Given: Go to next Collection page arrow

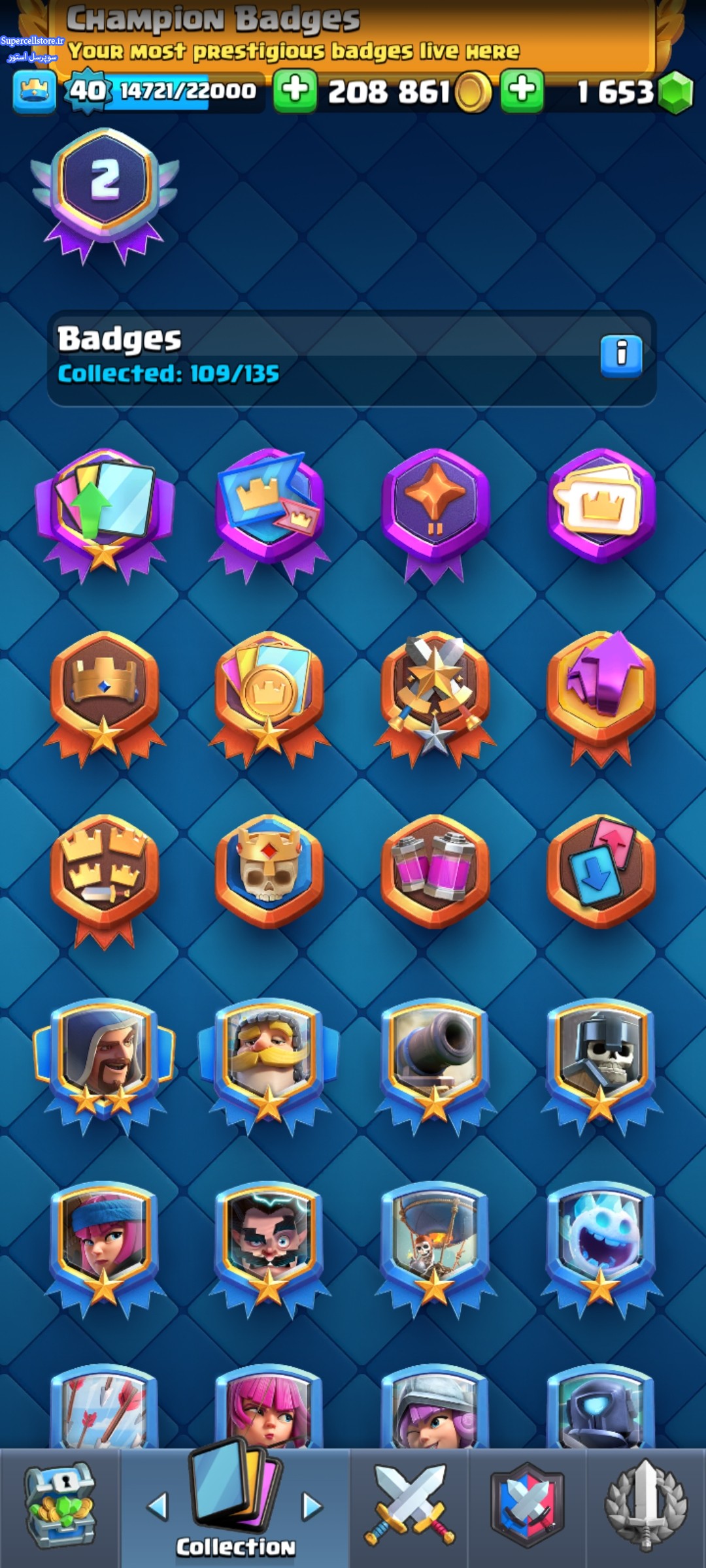Looking at the screenshot, I should 312,1507.
